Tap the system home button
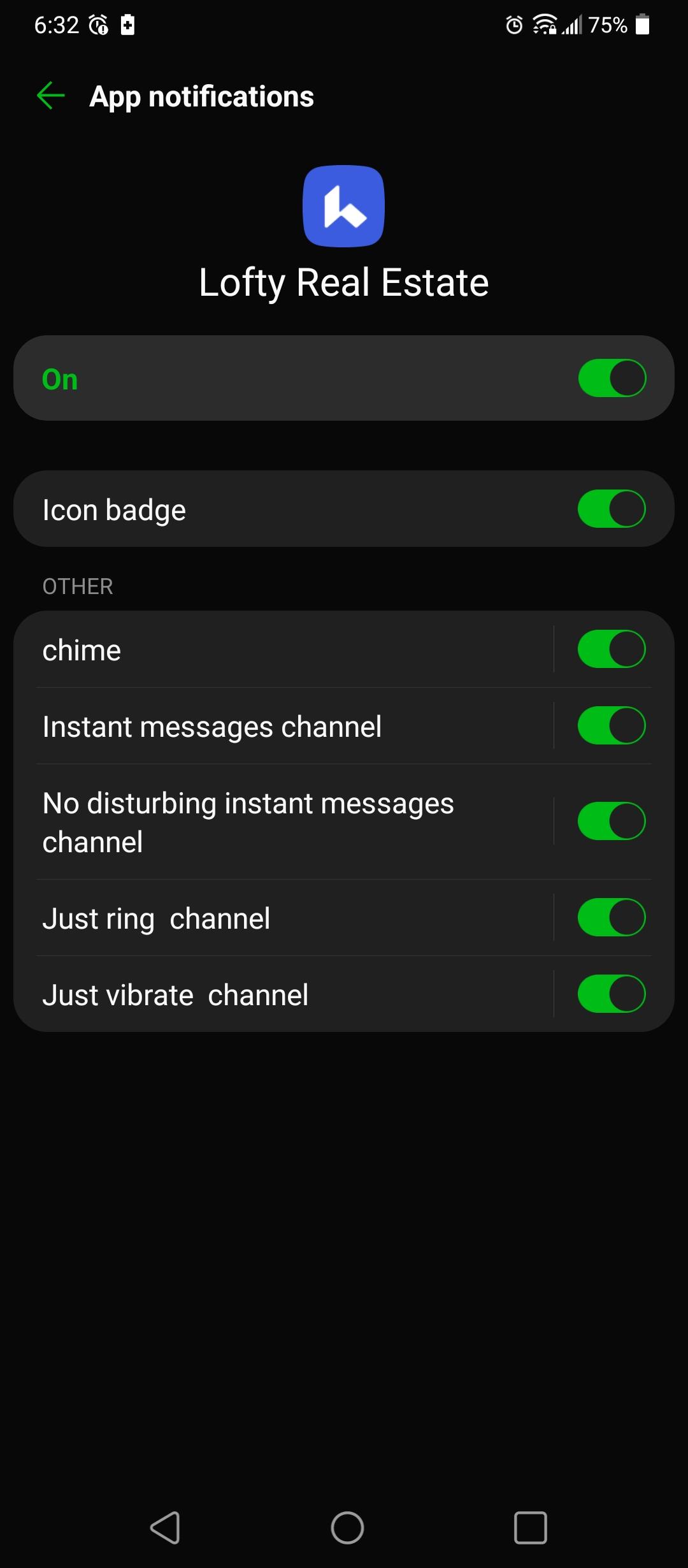 tap(347, 1527)
